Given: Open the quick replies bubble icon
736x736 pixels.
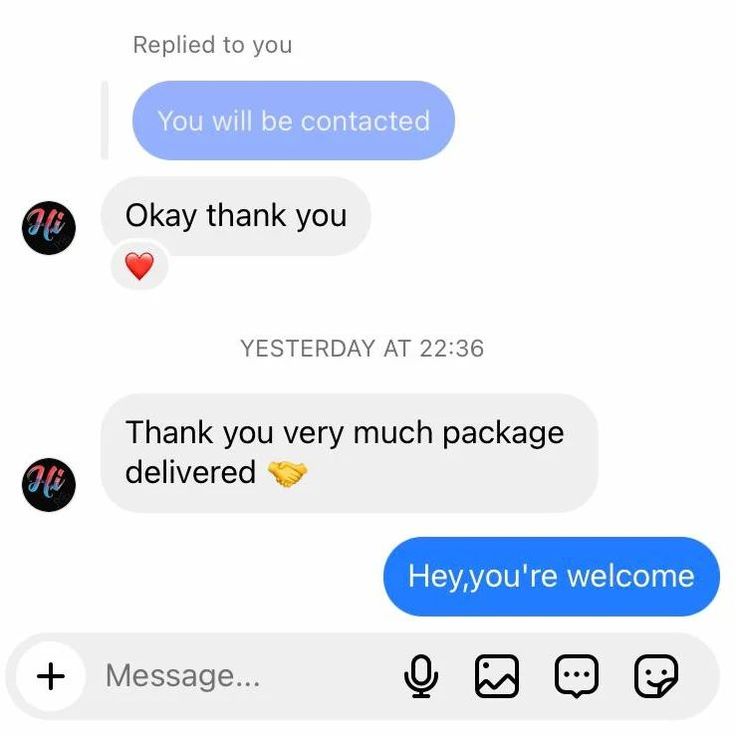Looking at the screenshot, I should (x=576, y=677).
